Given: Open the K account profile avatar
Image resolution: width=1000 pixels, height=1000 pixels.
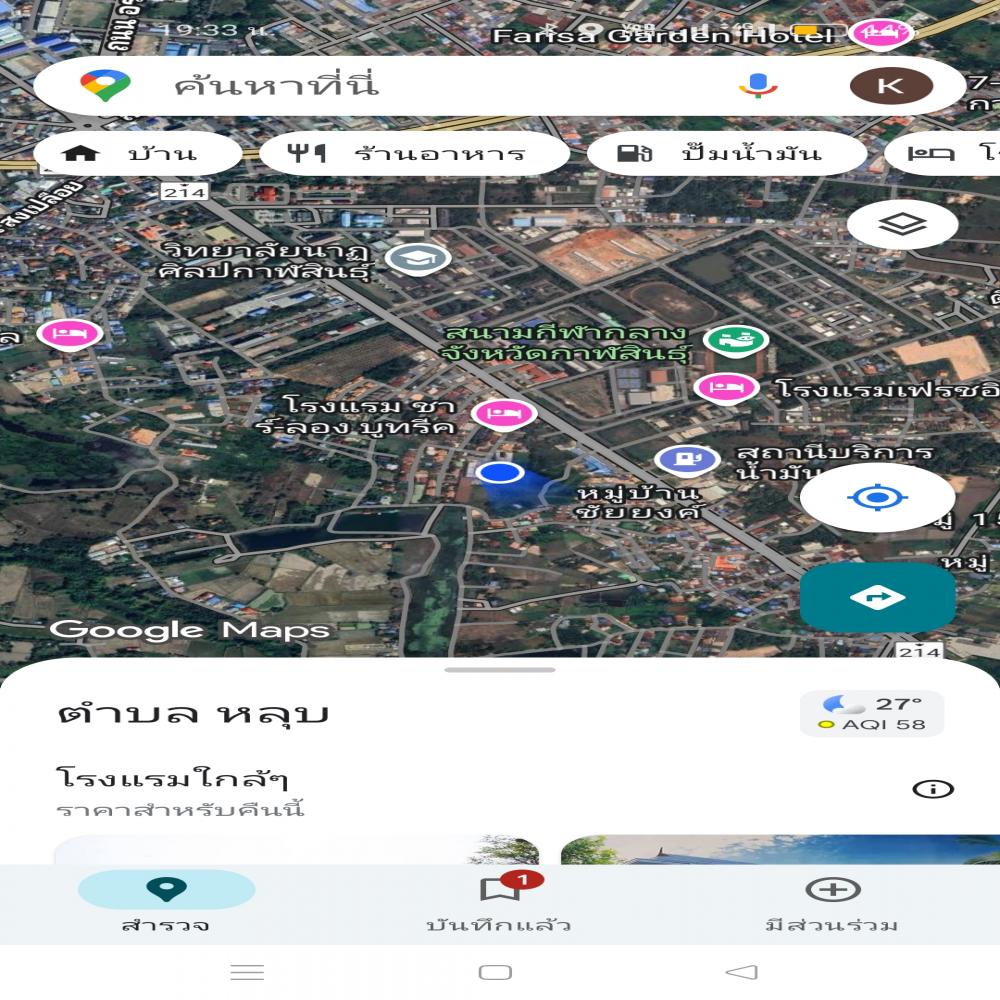Looking at the screenshot, I should coord(890,86).
